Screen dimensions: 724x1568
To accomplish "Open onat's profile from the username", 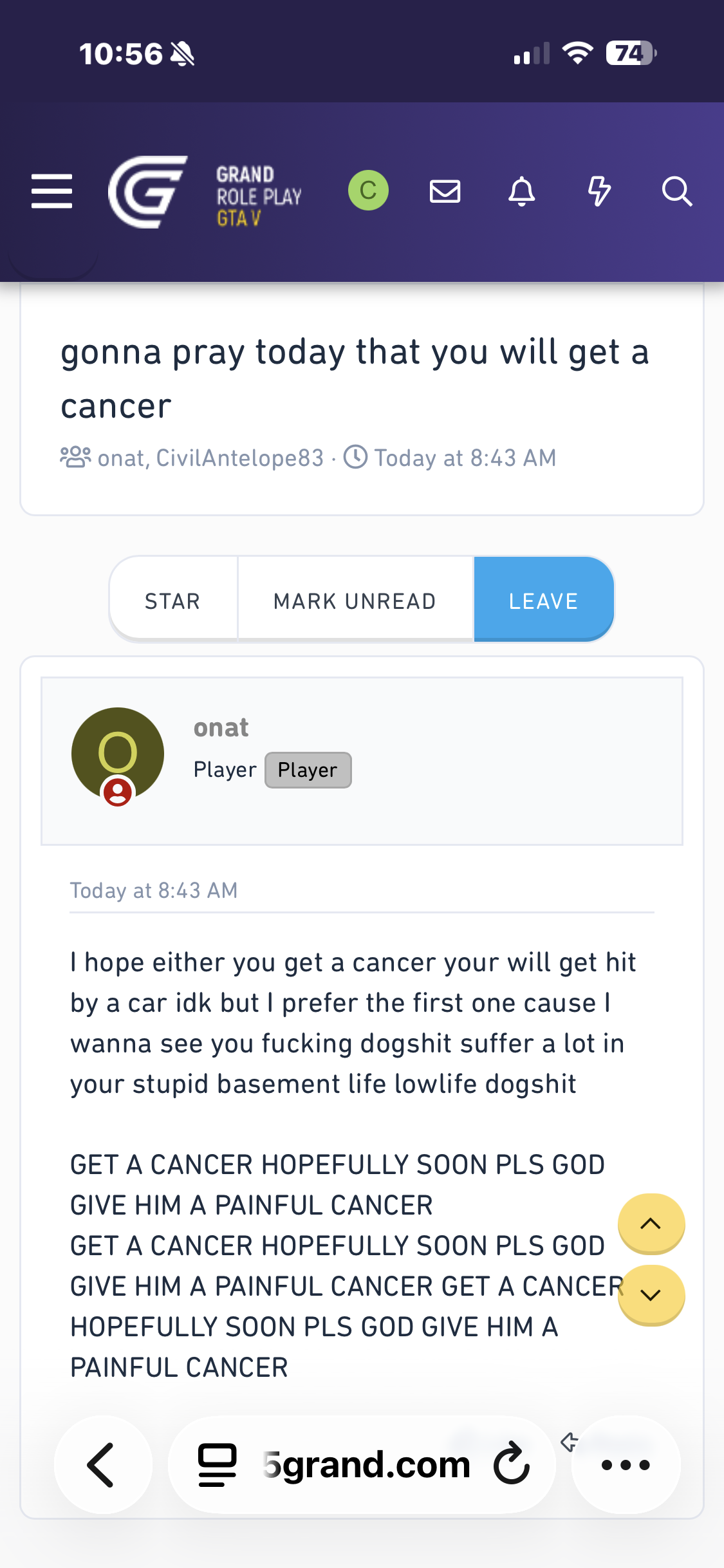I will click(x=221, y=727).
